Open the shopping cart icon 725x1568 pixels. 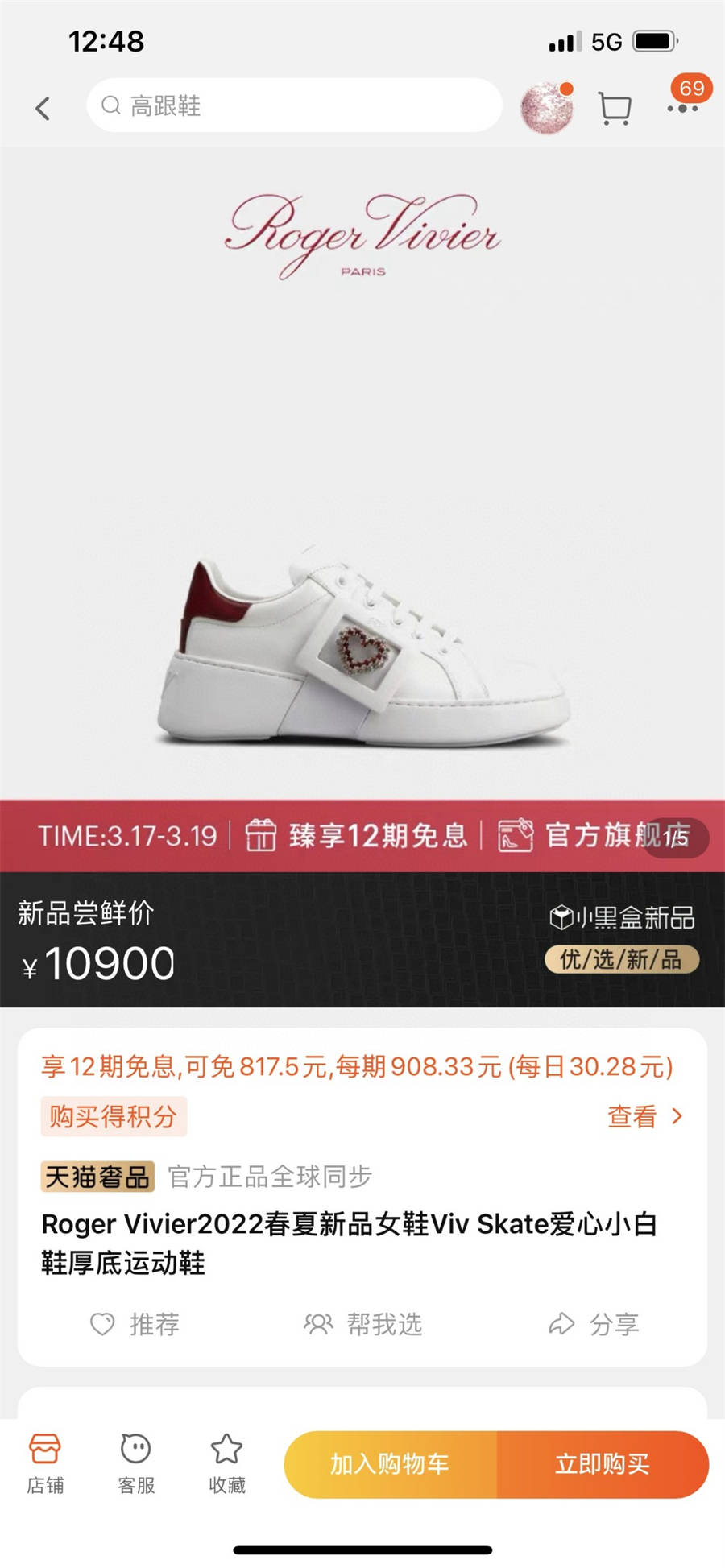pos(615,108)
